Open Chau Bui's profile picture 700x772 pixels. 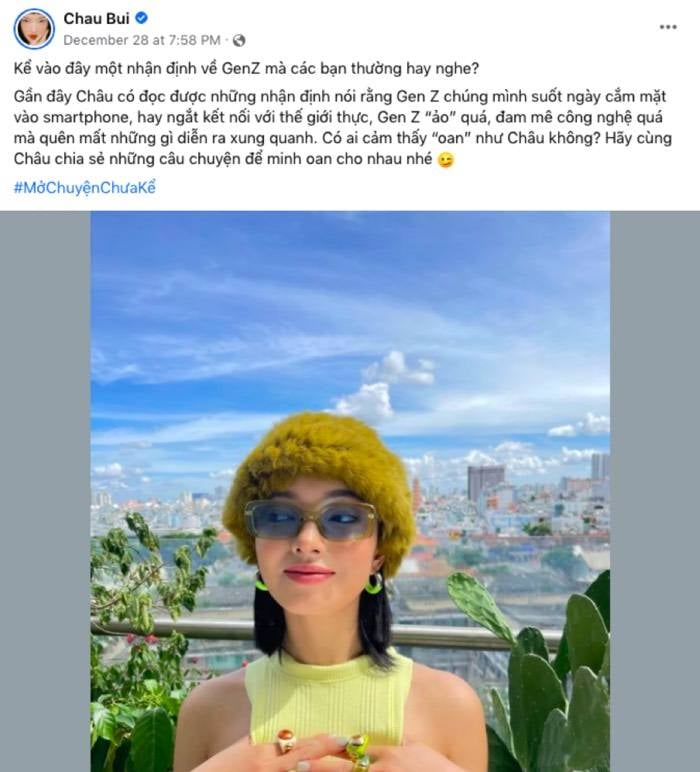(x=33, y=28)
